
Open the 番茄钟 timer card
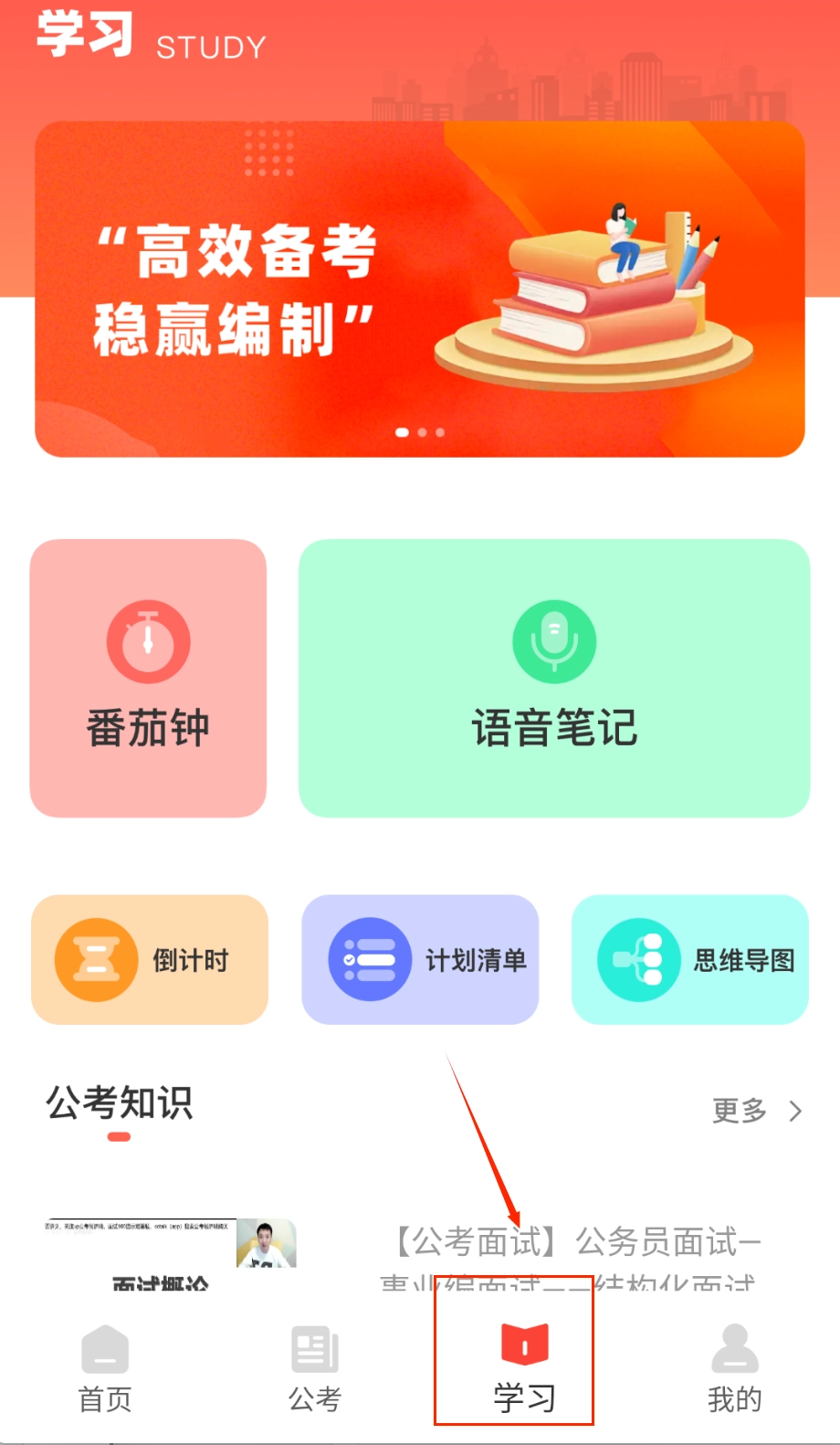click(148, 678)
